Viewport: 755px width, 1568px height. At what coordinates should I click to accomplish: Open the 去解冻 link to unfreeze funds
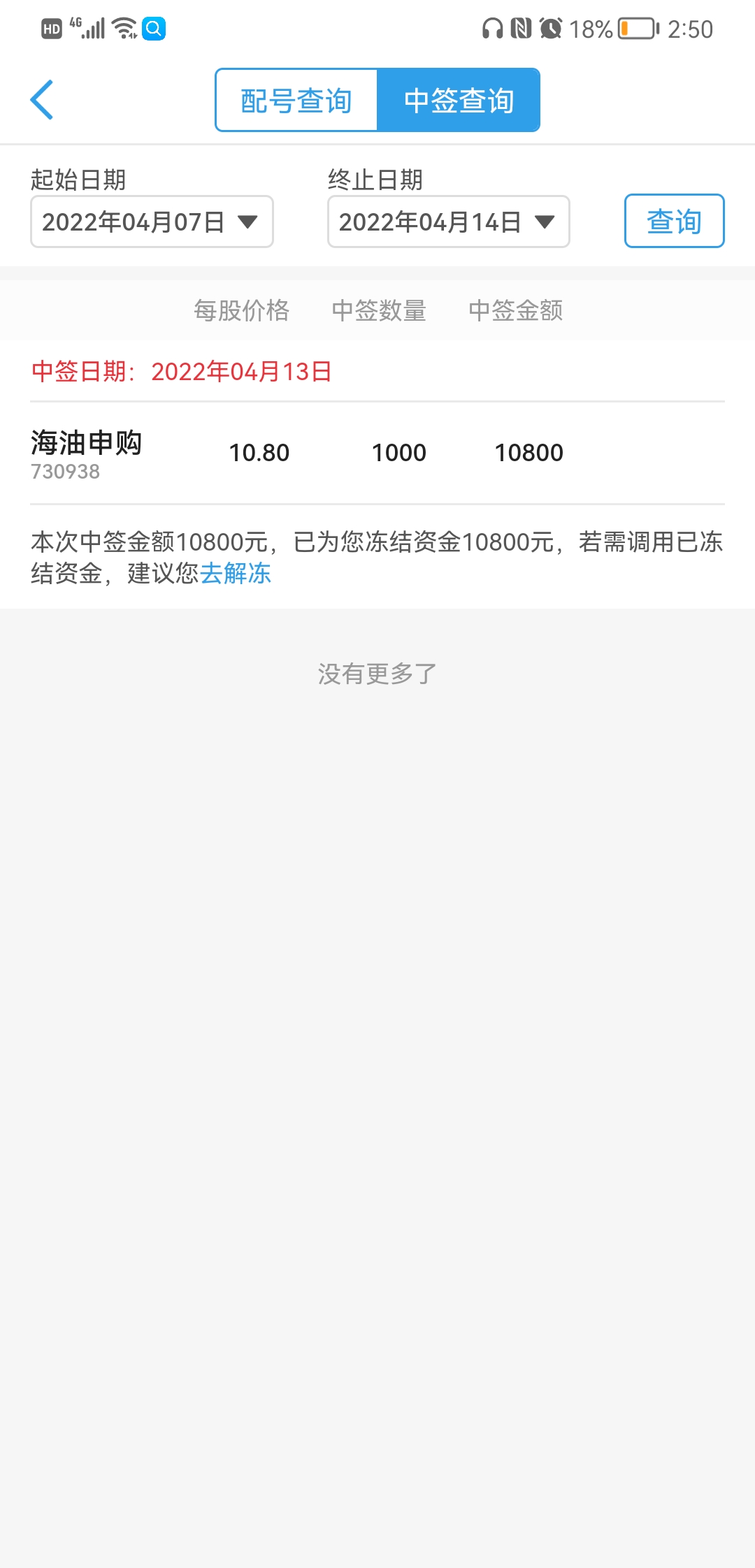coord(236,574)
